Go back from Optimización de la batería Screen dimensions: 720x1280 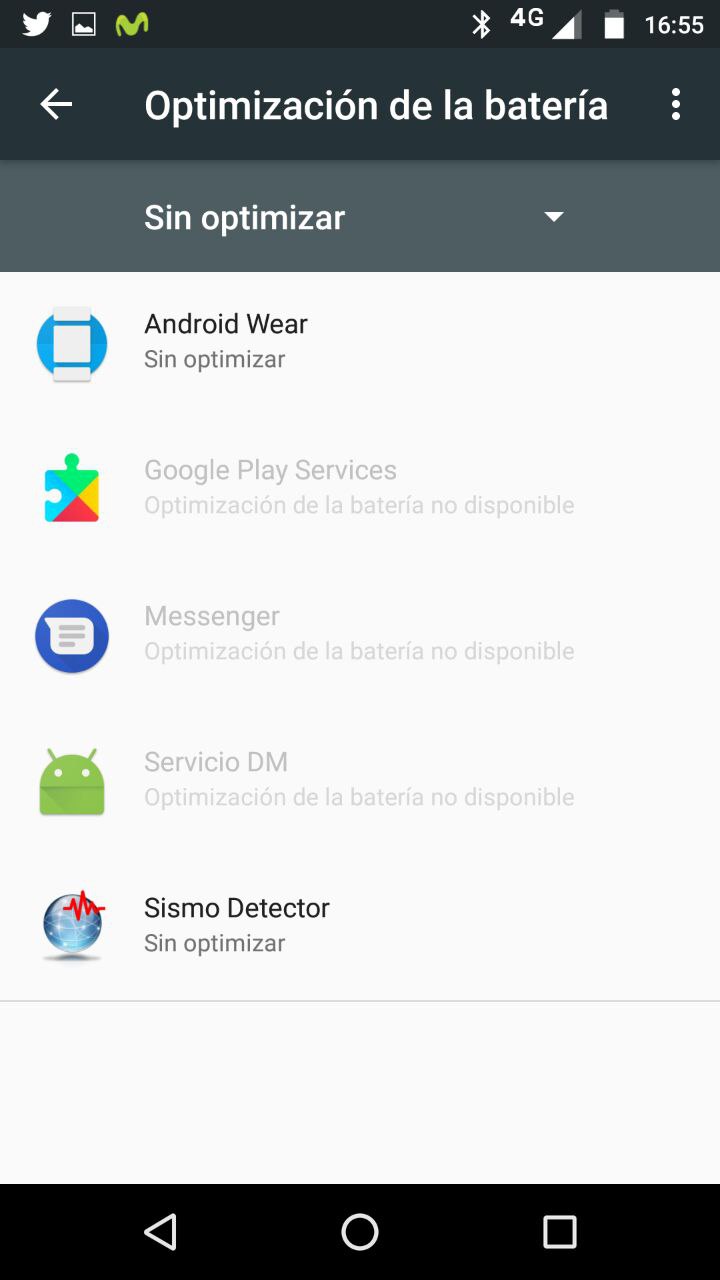point(56,104)
